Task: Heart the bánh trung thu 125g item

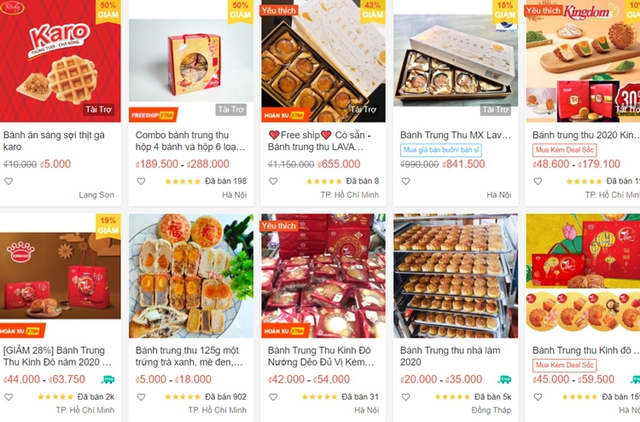Action: (x=141, y=396)
